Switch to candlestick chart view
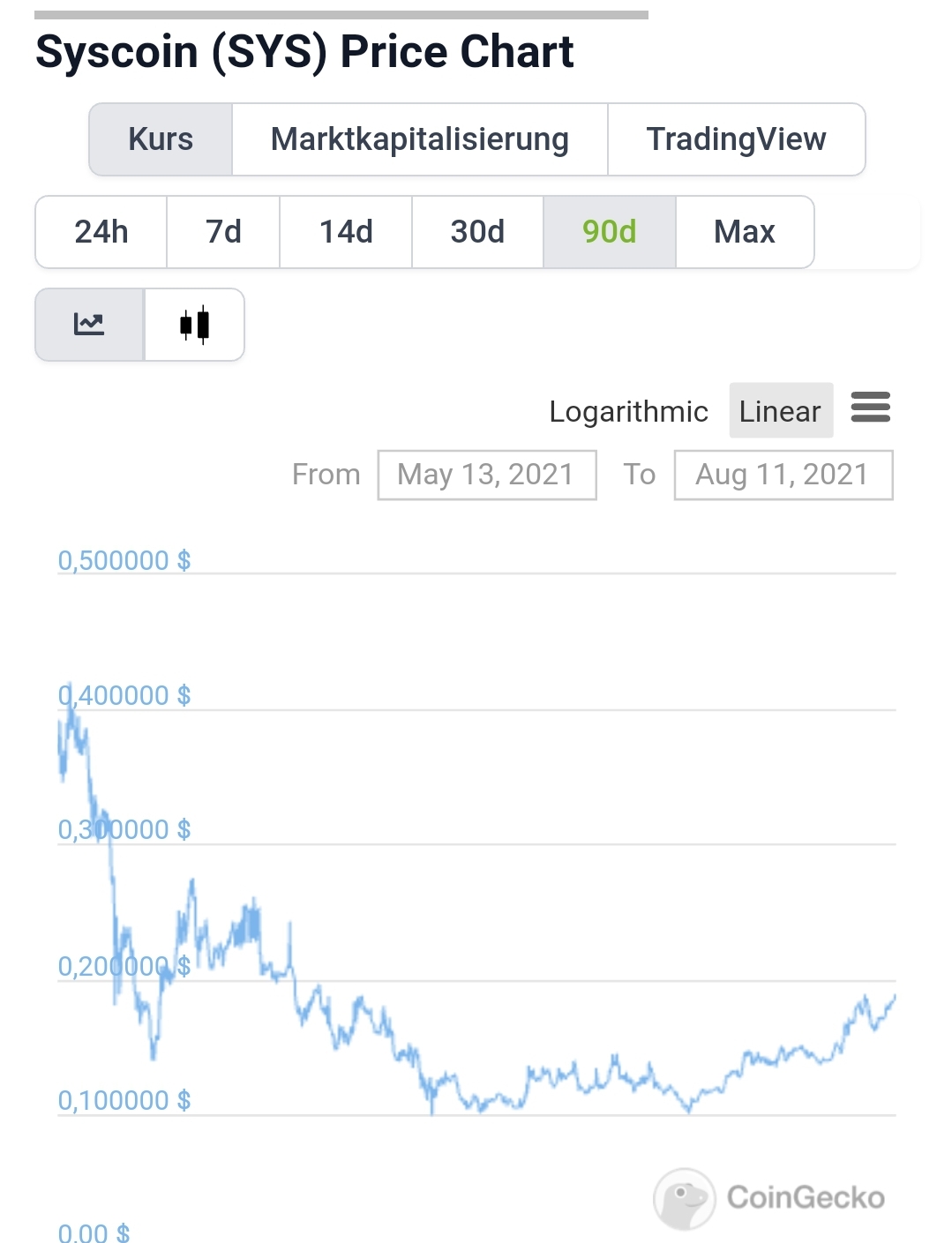The width and height of the screenshot is (952, 1243). tap(194, 325)
